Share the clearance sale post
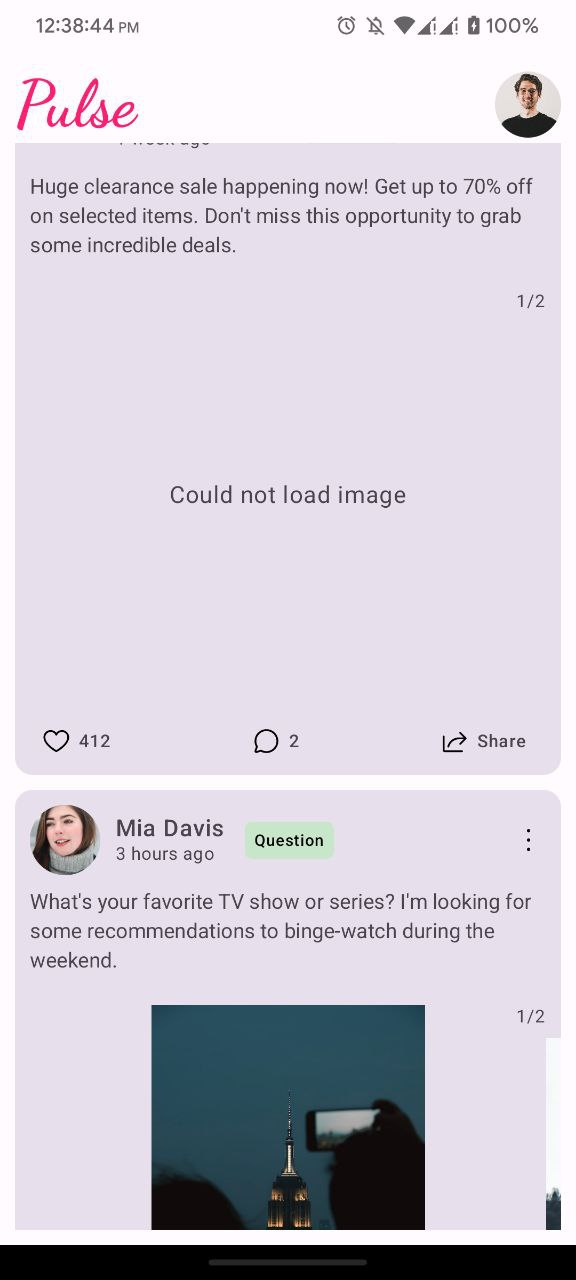 (484, 741)
